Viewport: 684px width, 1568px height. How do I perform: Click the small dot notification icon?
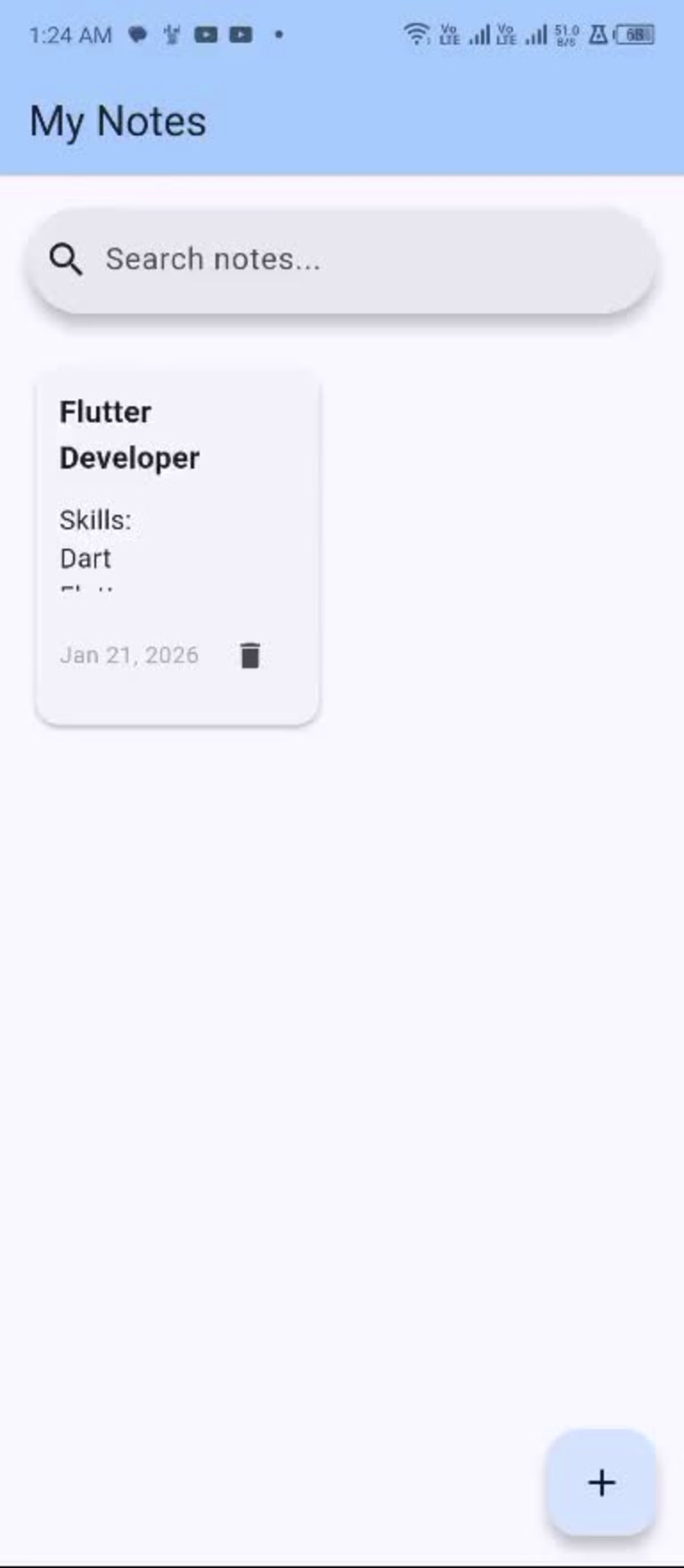[279, 35]
